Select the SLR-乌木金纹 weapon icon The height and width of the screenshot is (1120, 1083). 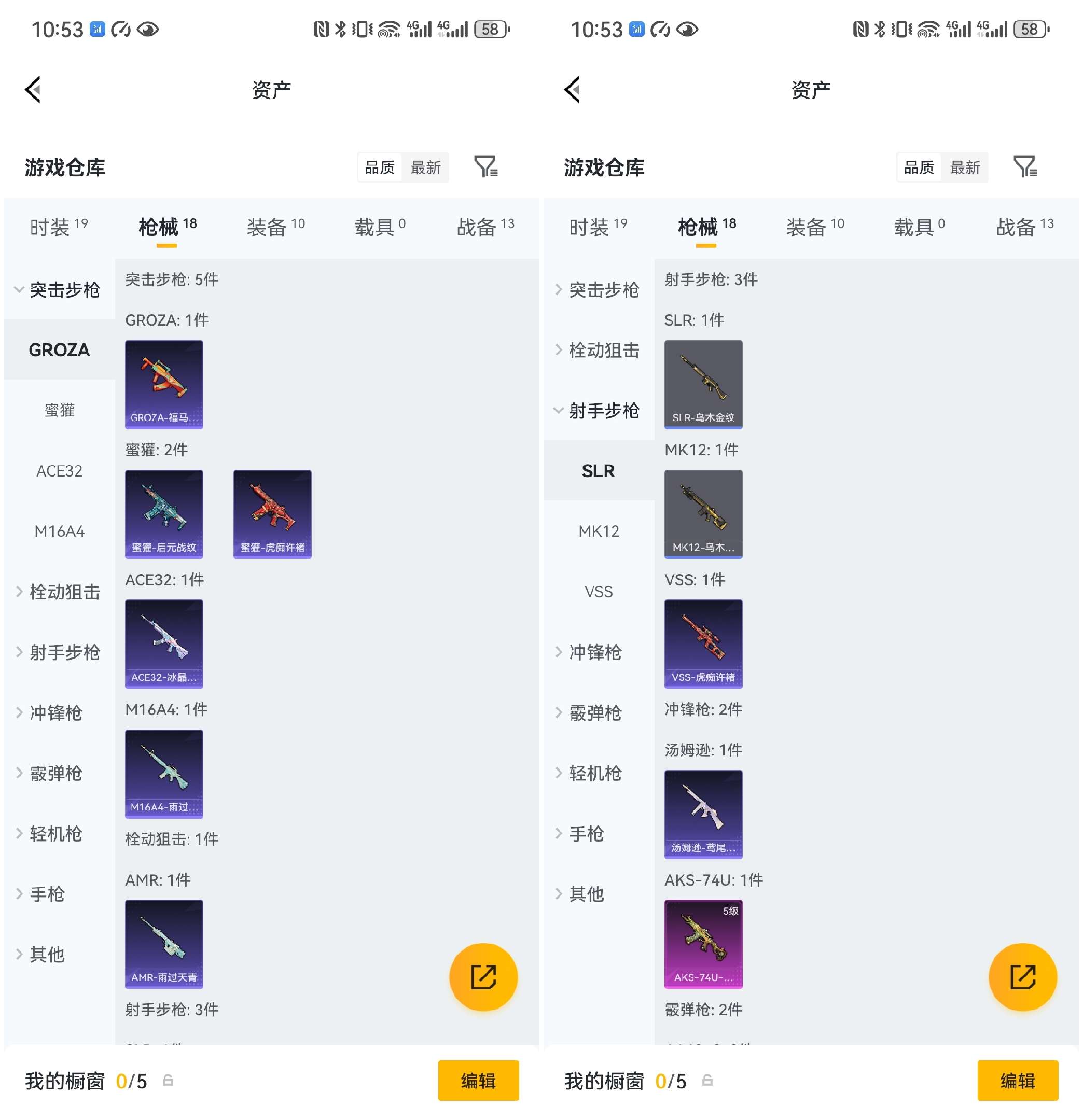point(703,384)
